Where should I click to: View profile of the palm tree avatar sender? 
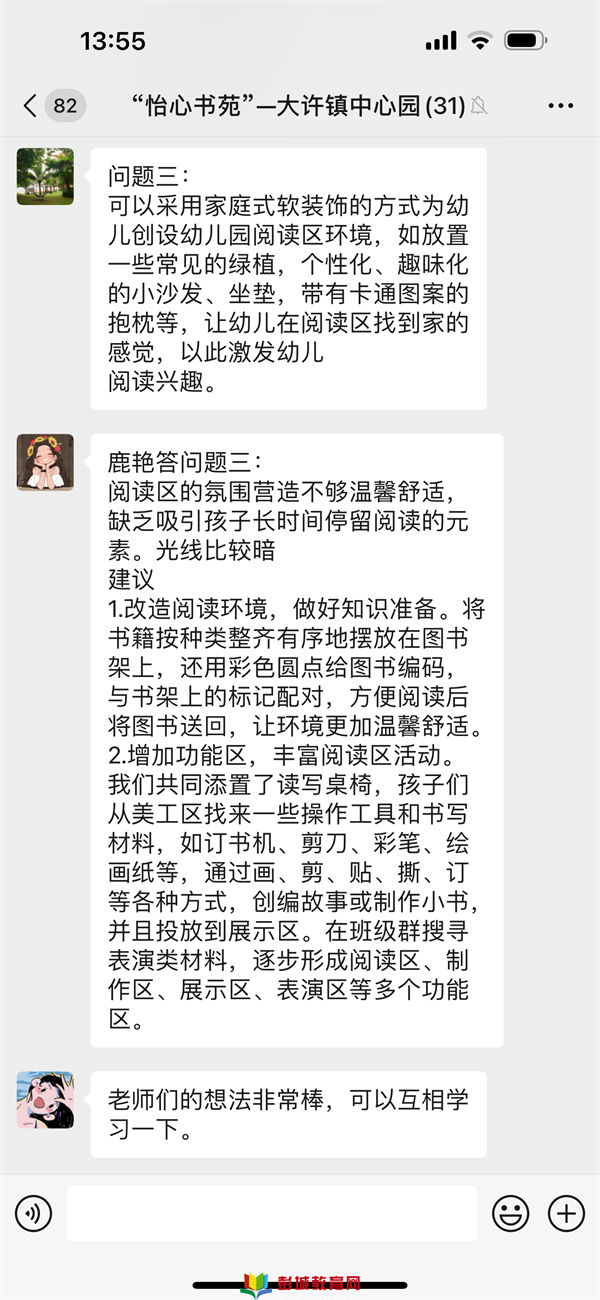[45, 177]
